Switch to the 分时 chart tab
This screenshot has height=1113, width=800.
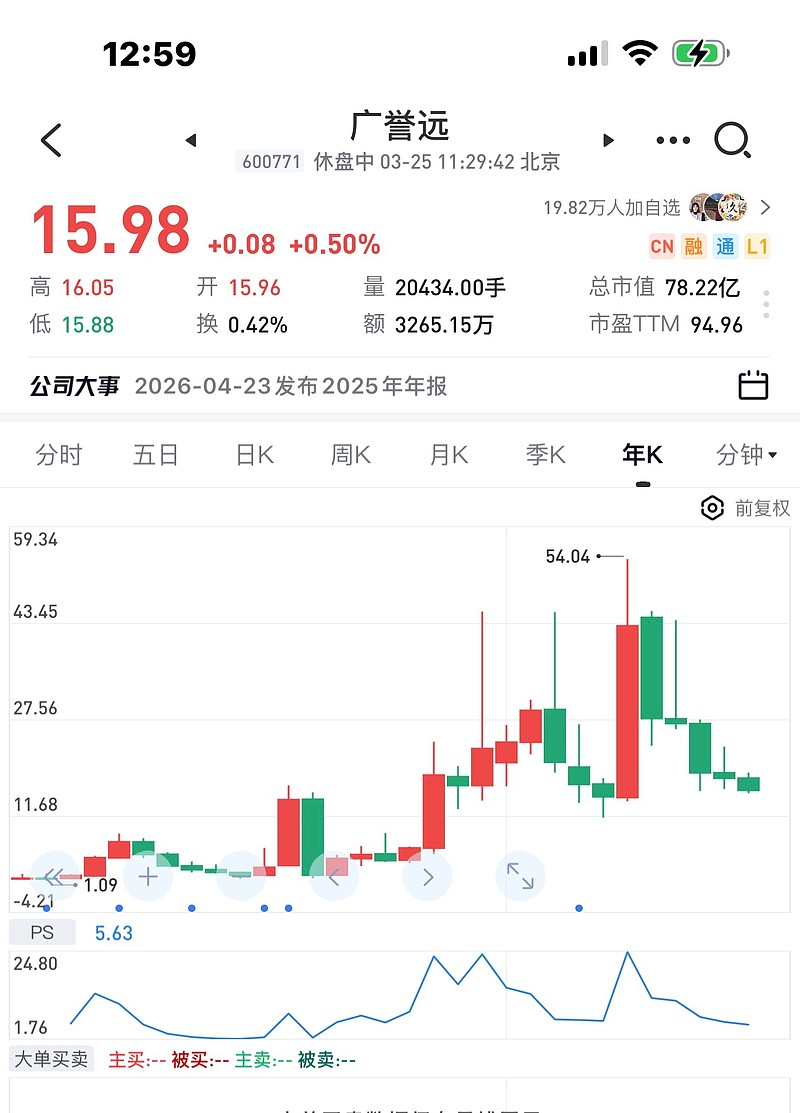coord(59,454)
